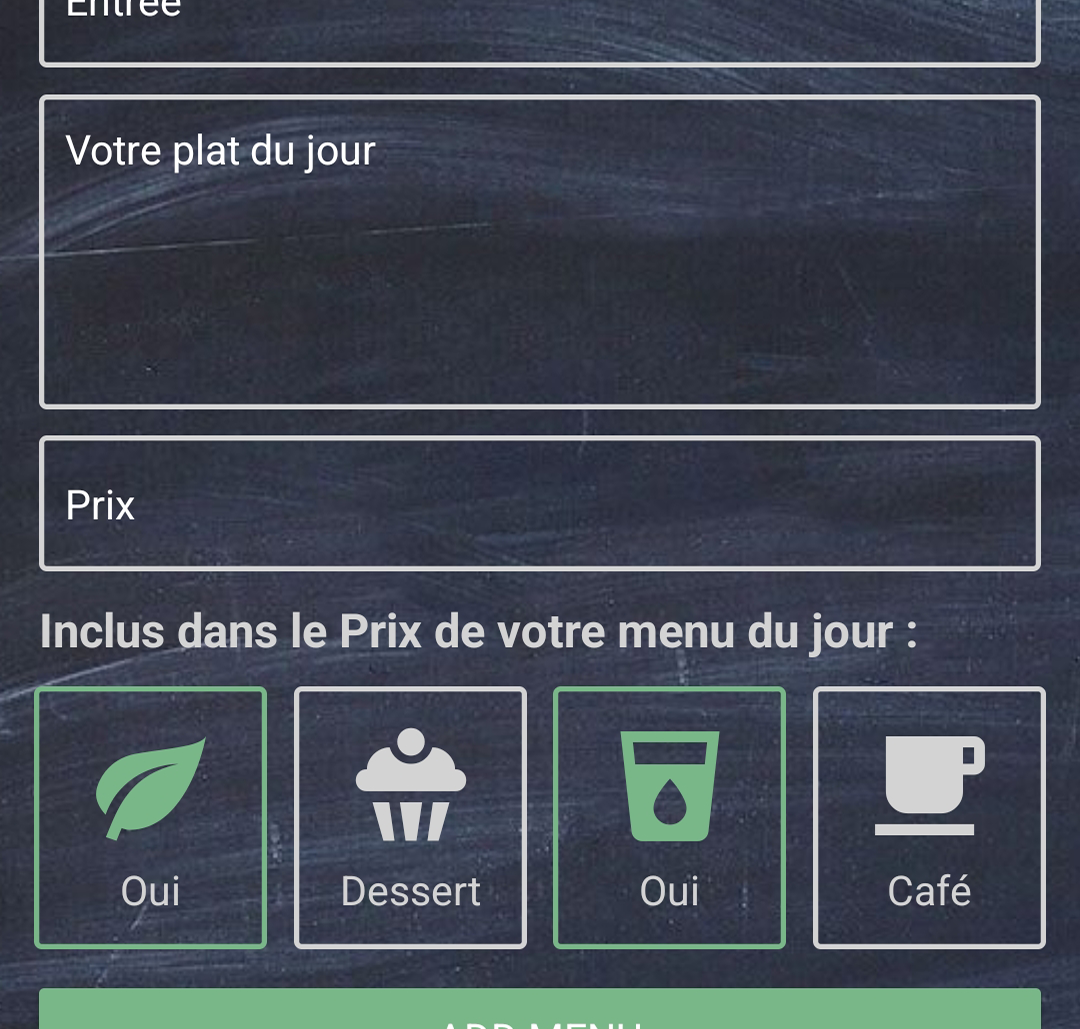
Task: Tap the Entrée text field
Action: (x=540, y=30)
